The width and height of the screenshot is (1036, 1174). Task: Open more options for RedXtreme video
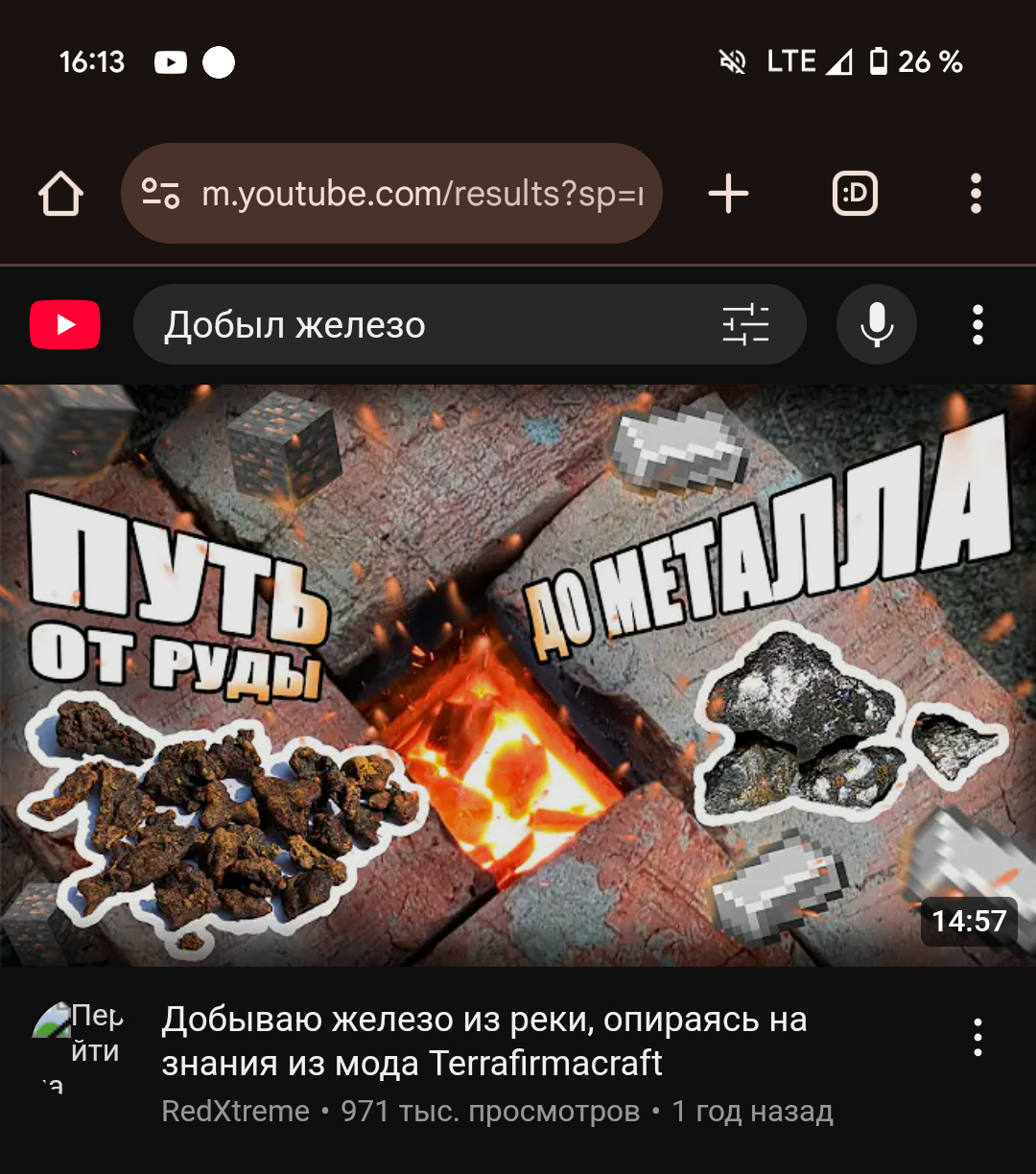(977, 1038)
